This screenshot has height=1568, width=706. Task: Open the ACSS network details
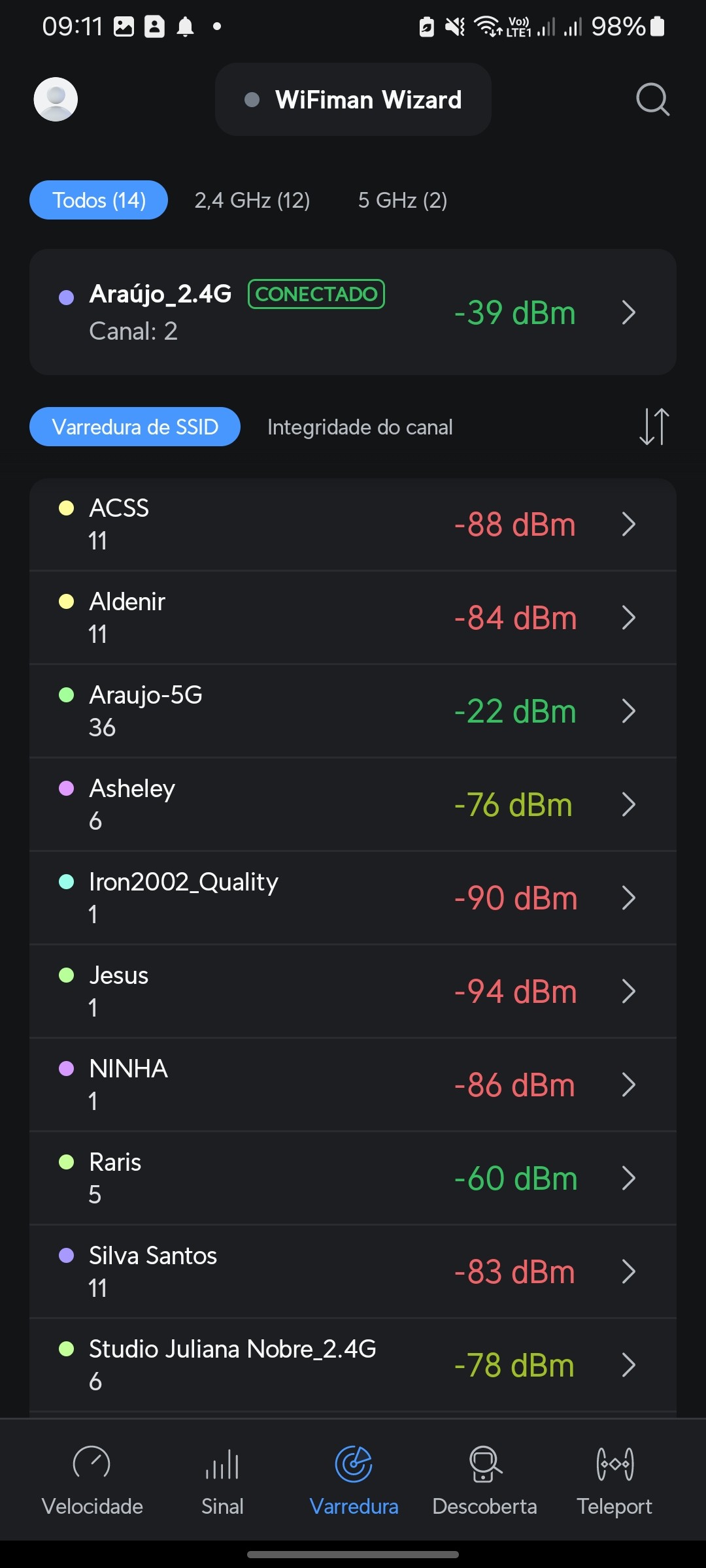[x=353, y=525]
